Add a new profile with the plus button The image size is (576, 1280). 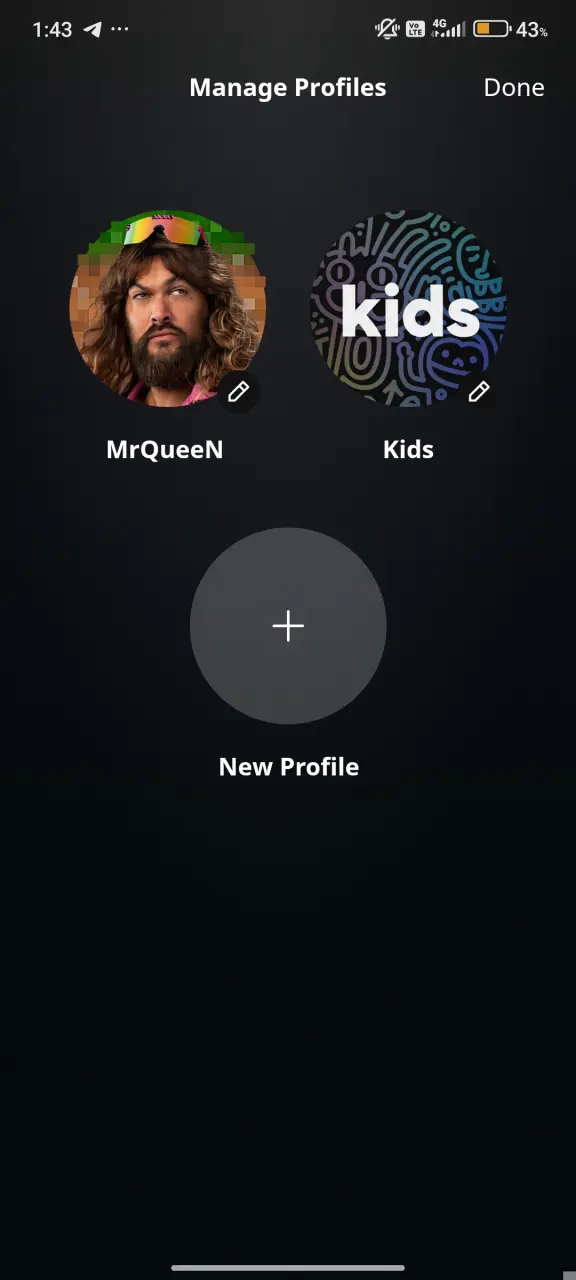[288, 626]
